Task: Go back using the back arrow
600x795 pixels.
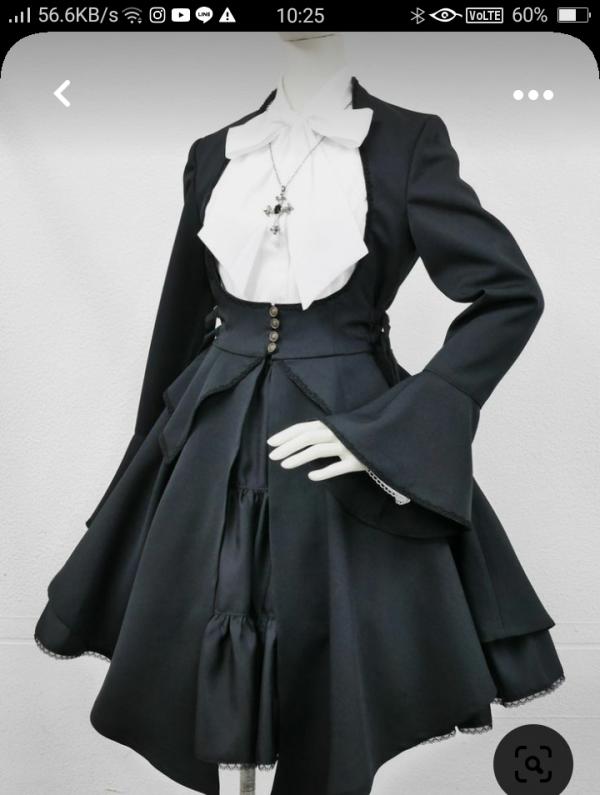Action: (62, 94)
